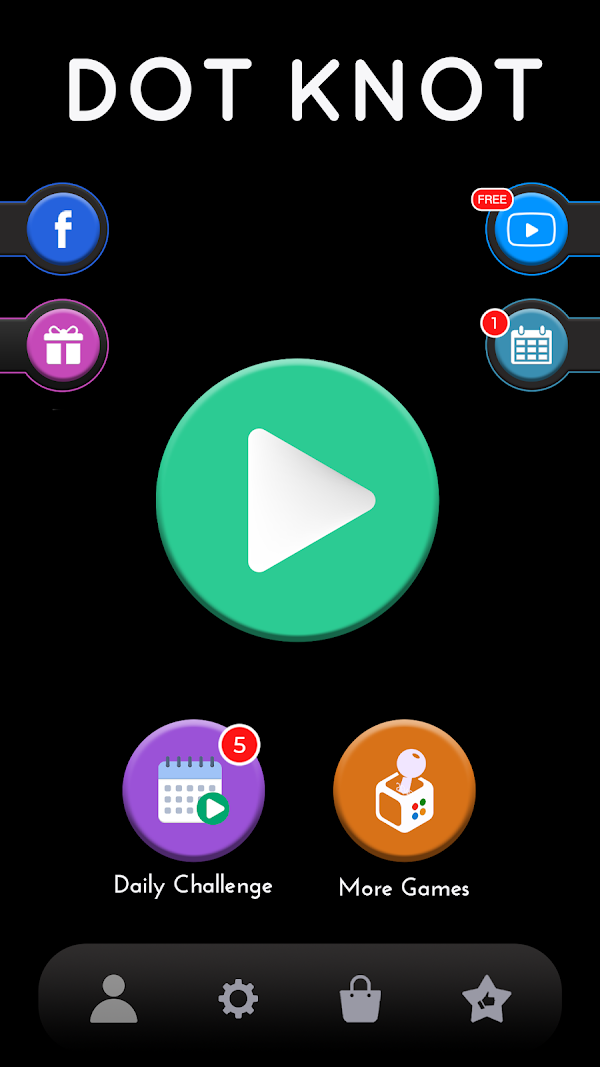The width and height of the screenshot is (600, 1067).
Task: Open Daily Challenge
Action: point(193,791)
